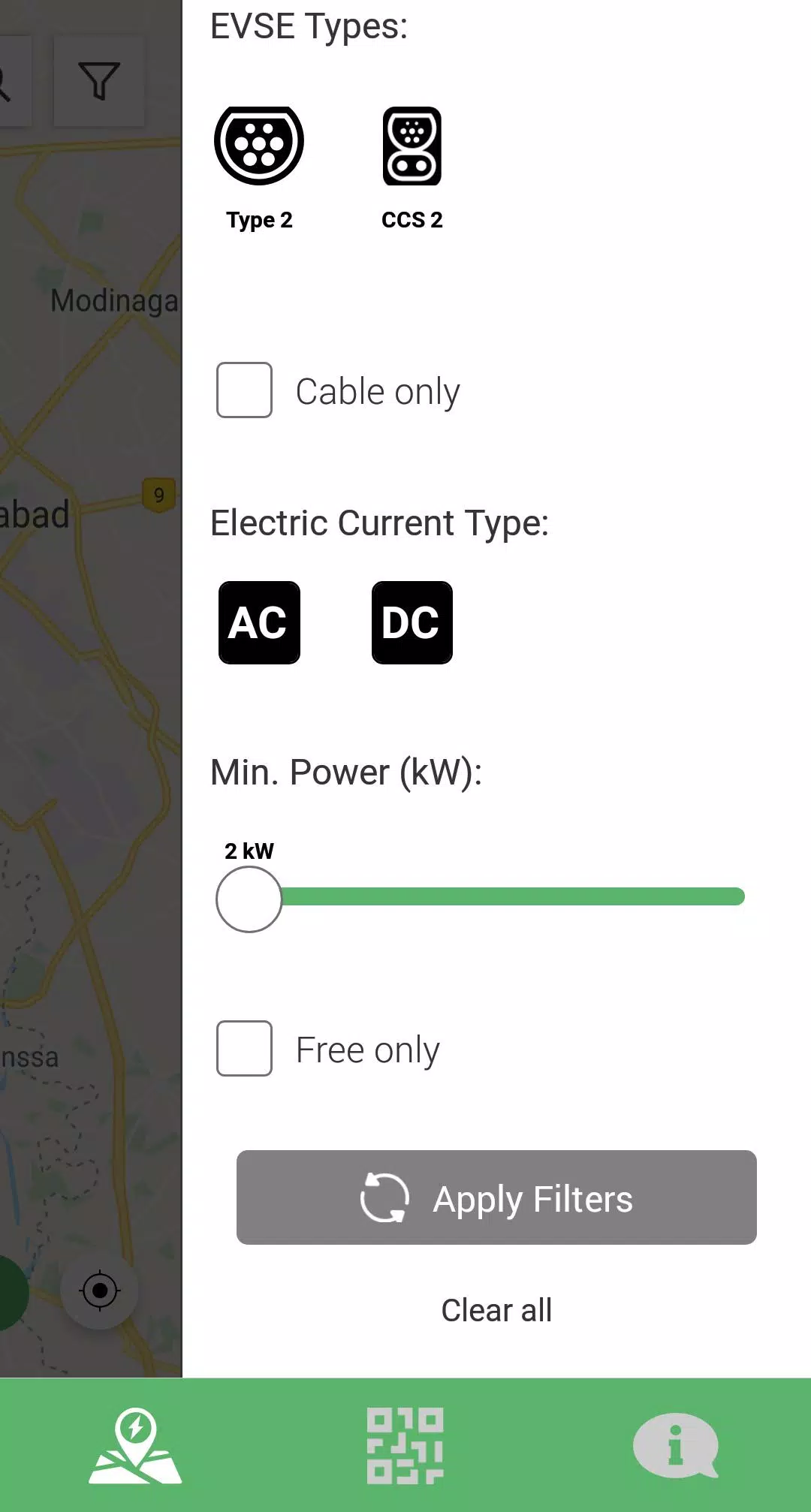This screenshot has height=1512, width=811.
Task: Toggle the AC current type
Action: point(259,622)
